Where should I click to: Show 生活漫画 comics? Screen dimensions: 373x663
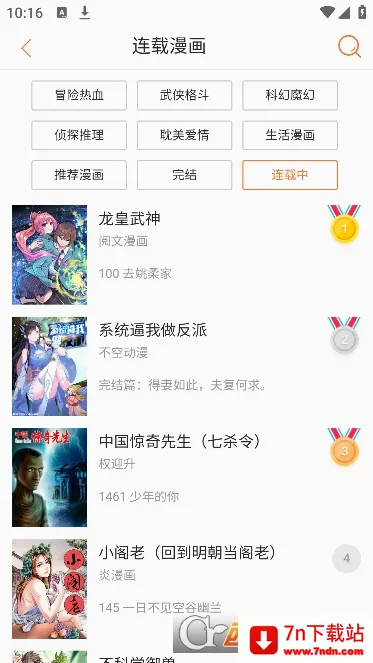290,135
